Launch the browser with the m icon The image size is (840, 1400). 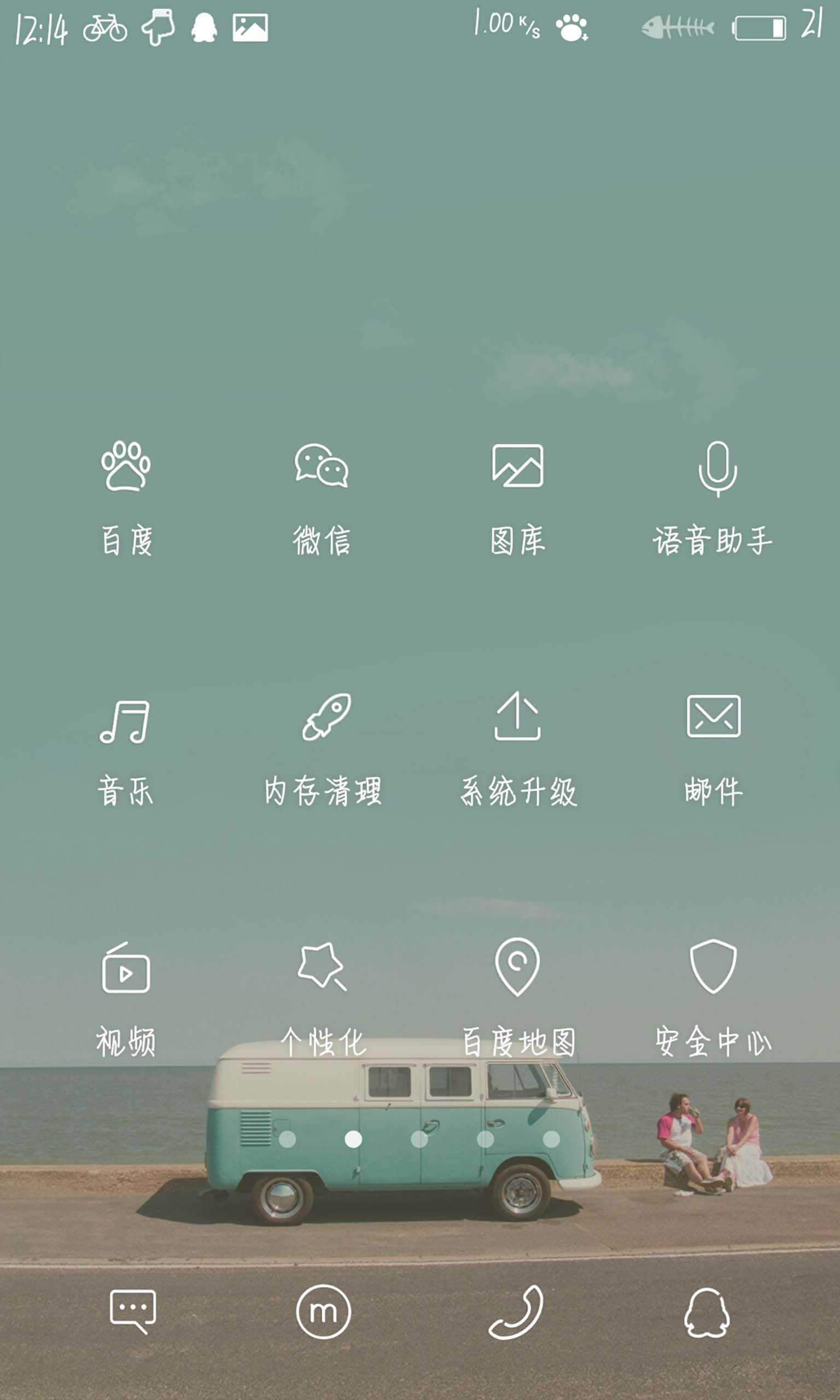click(x=323, y=1312)
